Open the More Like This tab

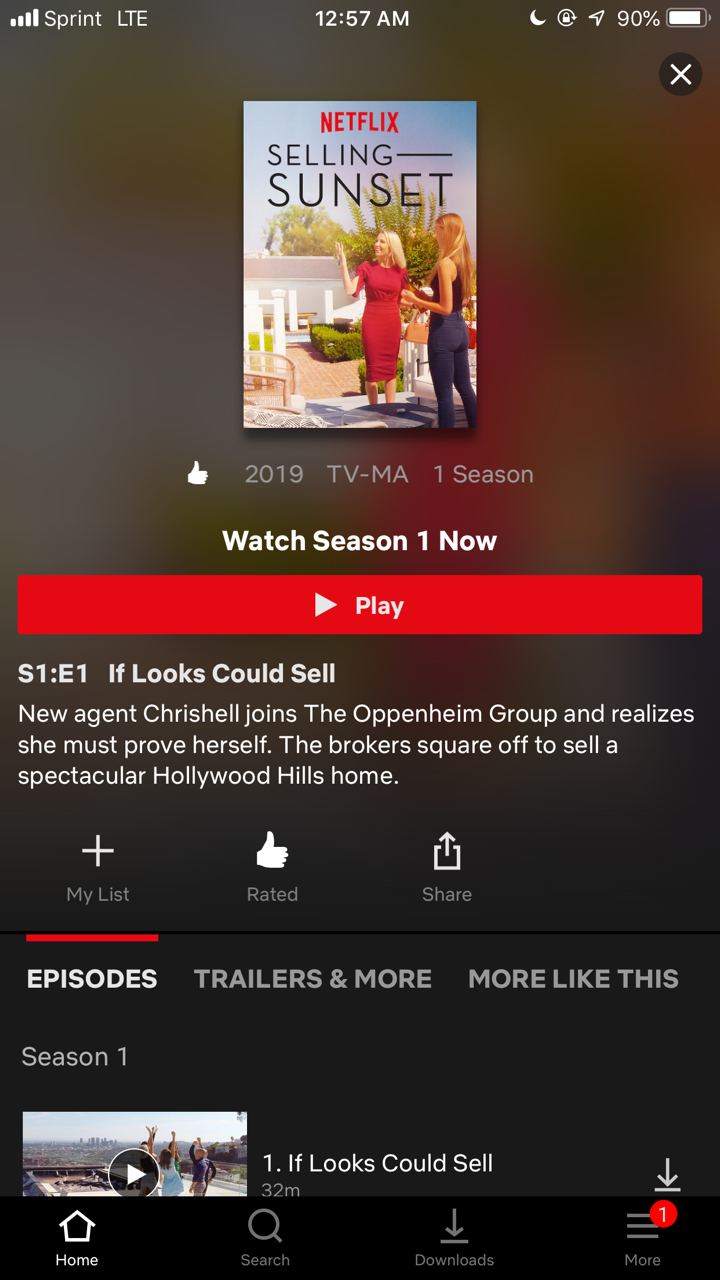point(573,979)
